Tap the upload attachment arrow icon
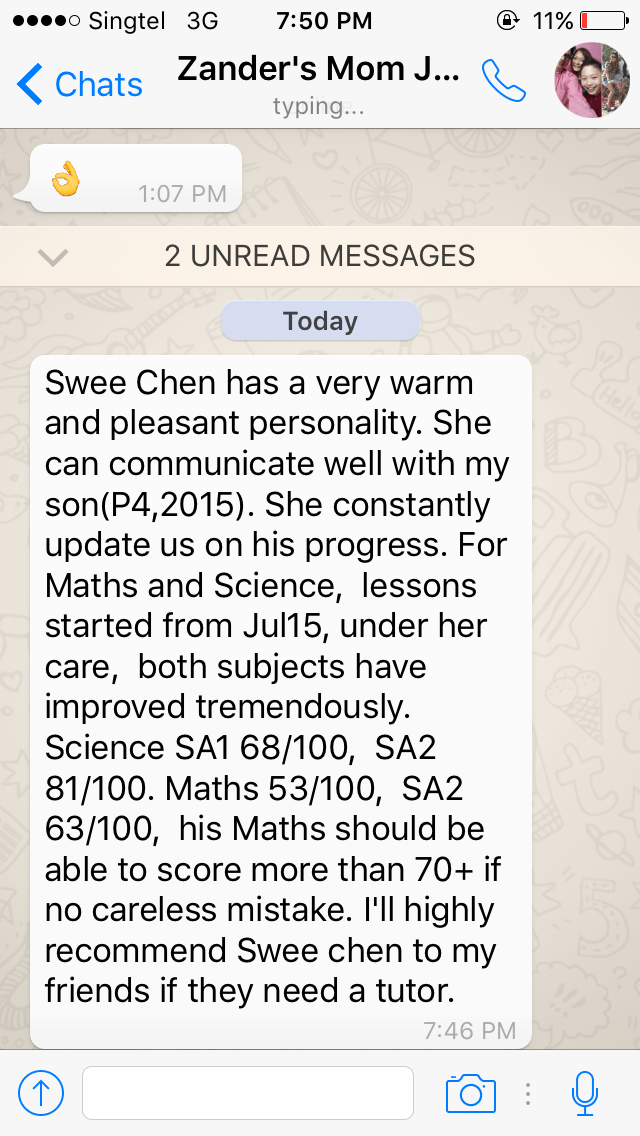The height and width of the screenshot is (1136, 640). (x=41, y=1093)
